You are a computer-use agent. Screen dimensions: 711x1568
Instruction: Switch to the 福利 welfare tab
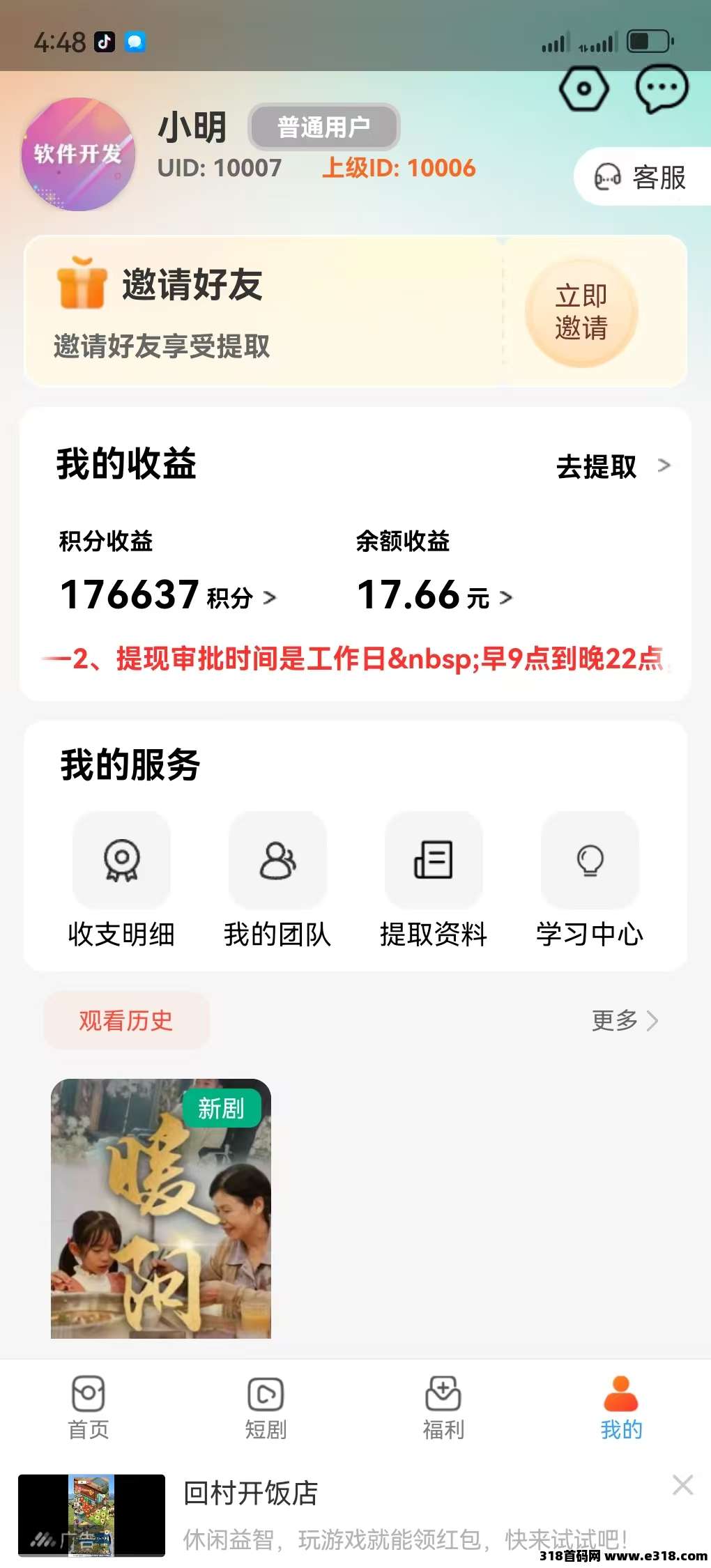443,1407
